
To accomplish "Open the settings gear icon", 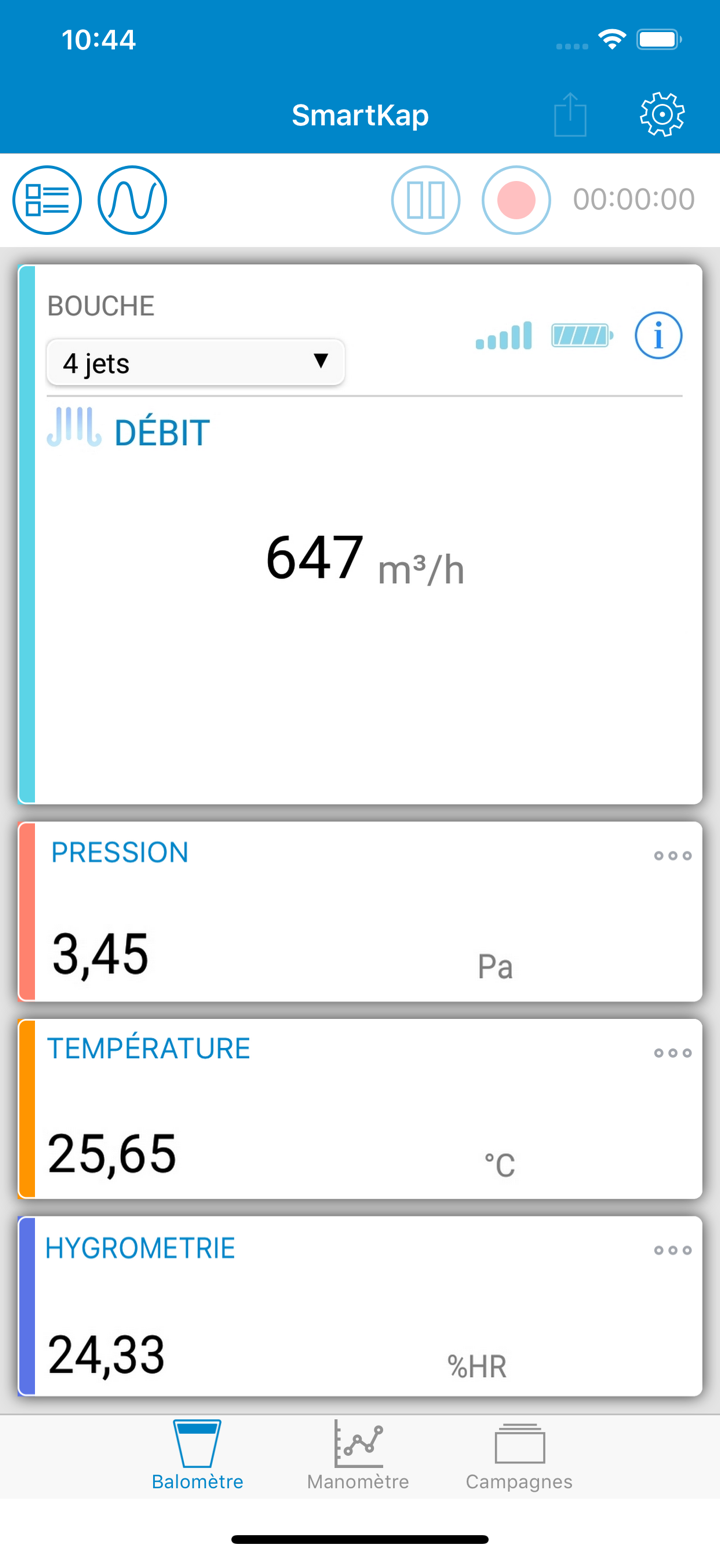I will (x=661, y=115).
